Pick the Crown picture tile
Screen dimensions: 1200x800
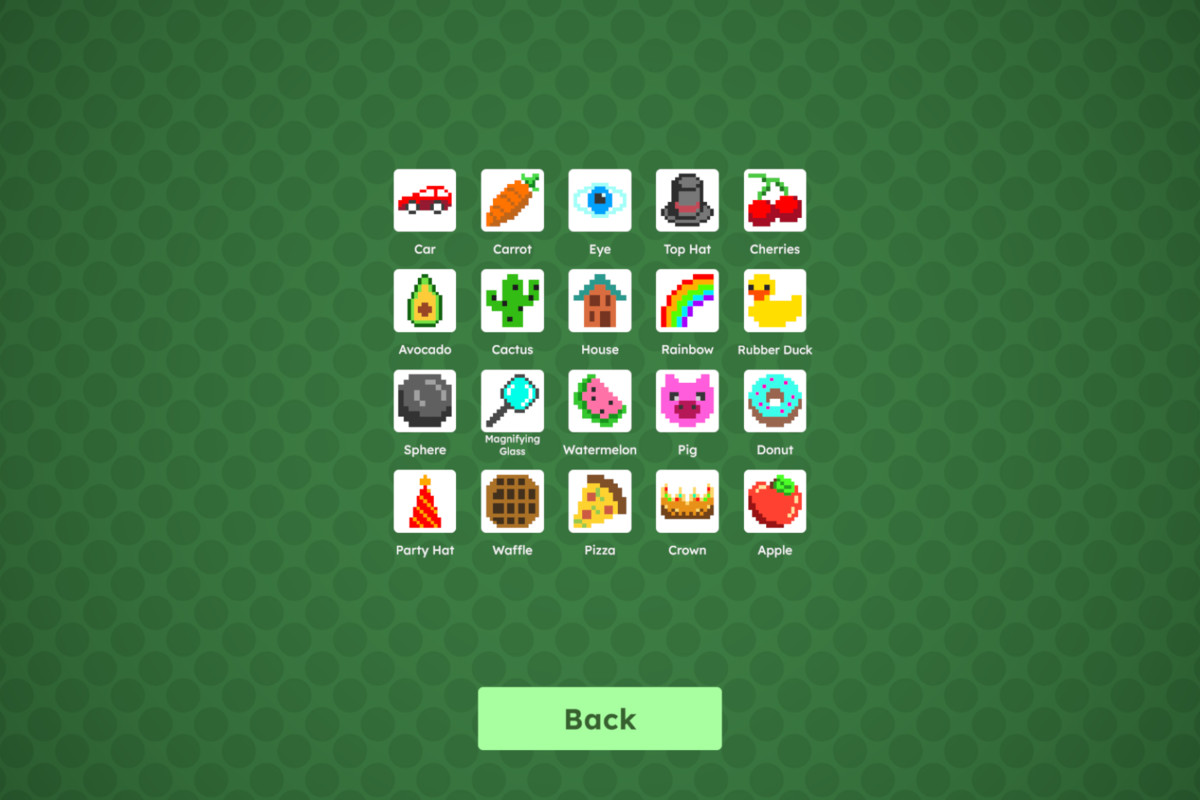click(687, 501)
